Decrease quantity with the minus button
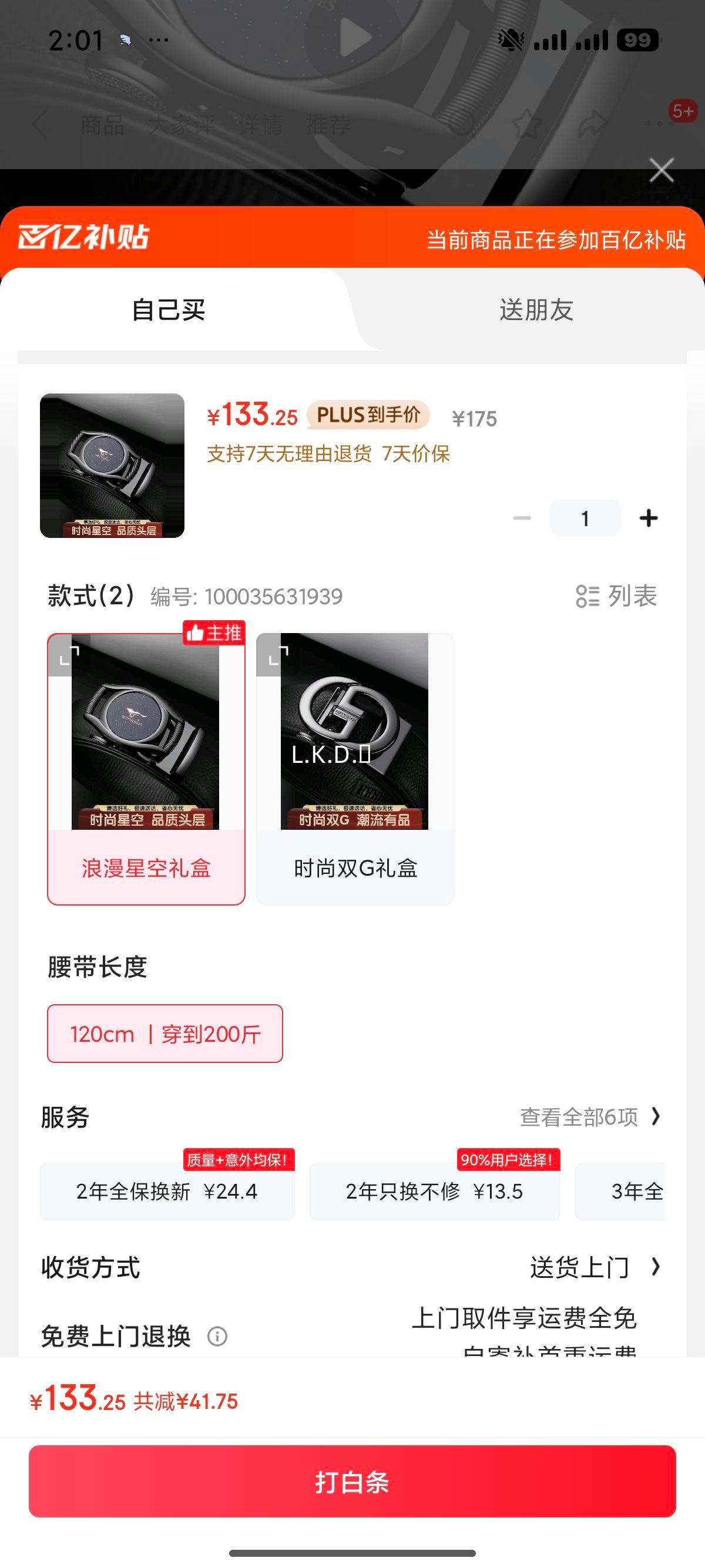 click(x=522, y=519)
